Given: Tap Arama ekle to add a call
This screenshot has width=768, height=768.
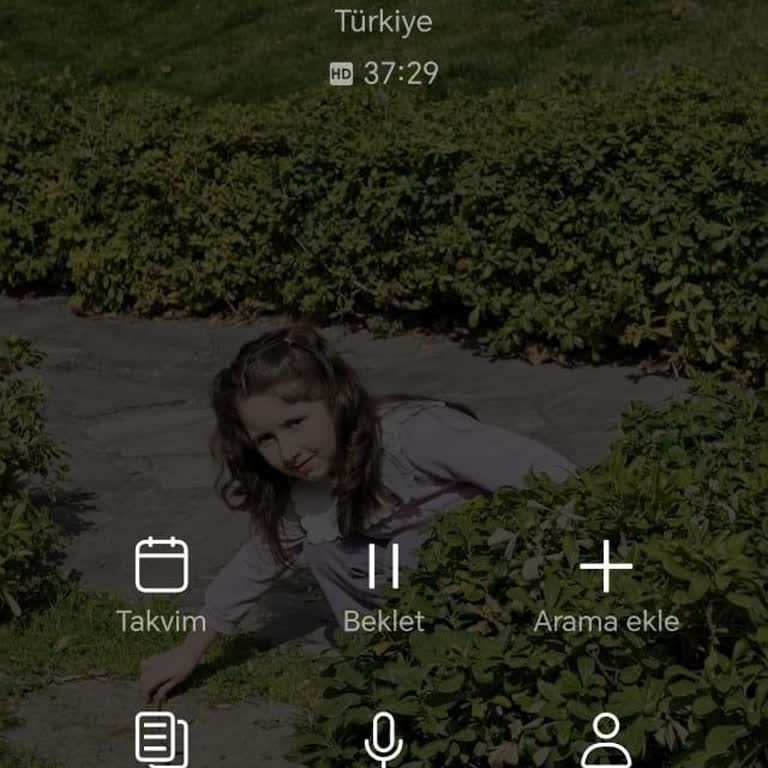Looking at the screenshot, I should tap(606, 567).
